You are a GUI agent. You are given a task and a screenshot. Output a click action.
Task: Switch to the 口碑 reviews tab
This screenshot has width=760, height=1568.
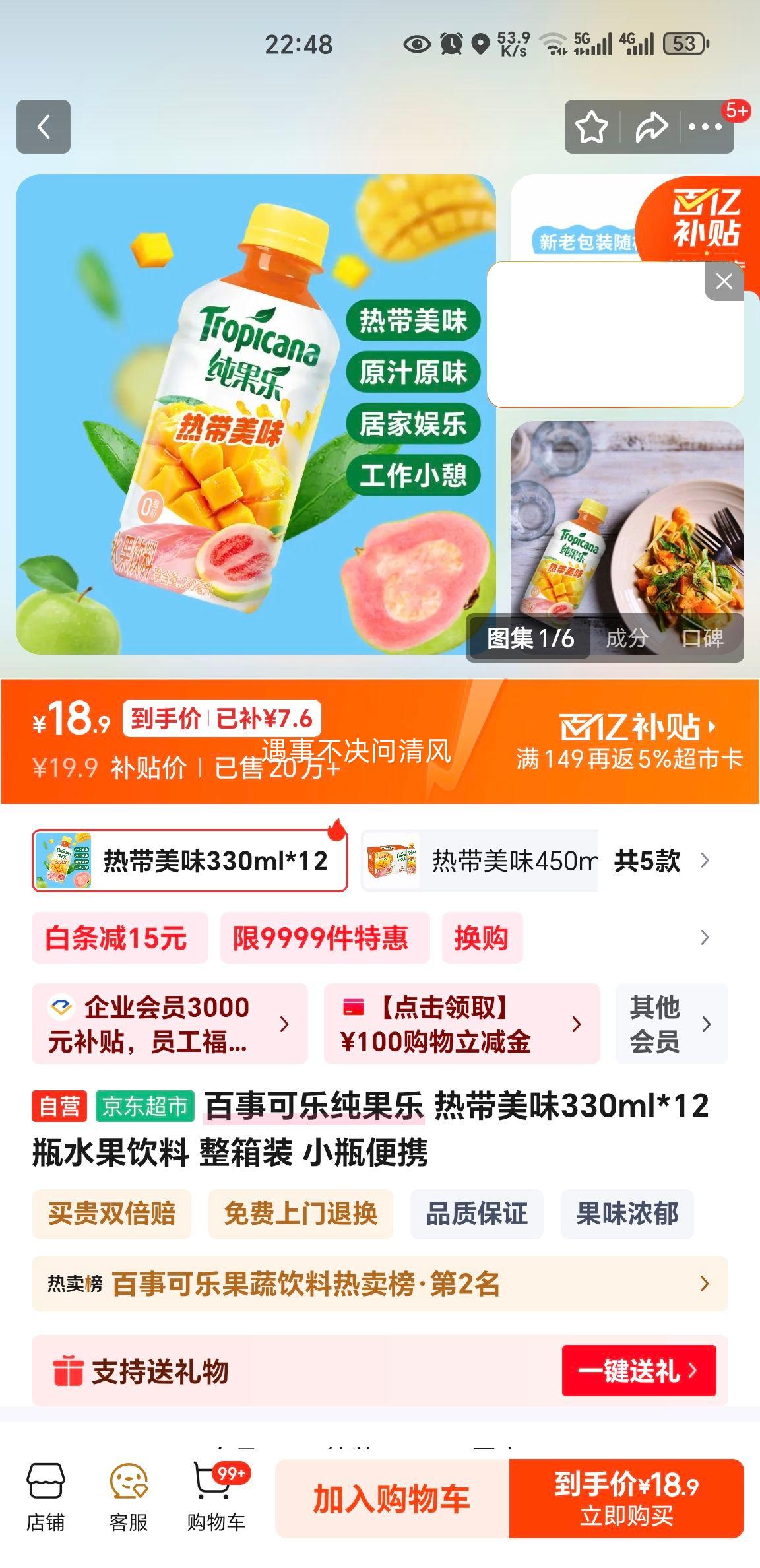point(704,639)
